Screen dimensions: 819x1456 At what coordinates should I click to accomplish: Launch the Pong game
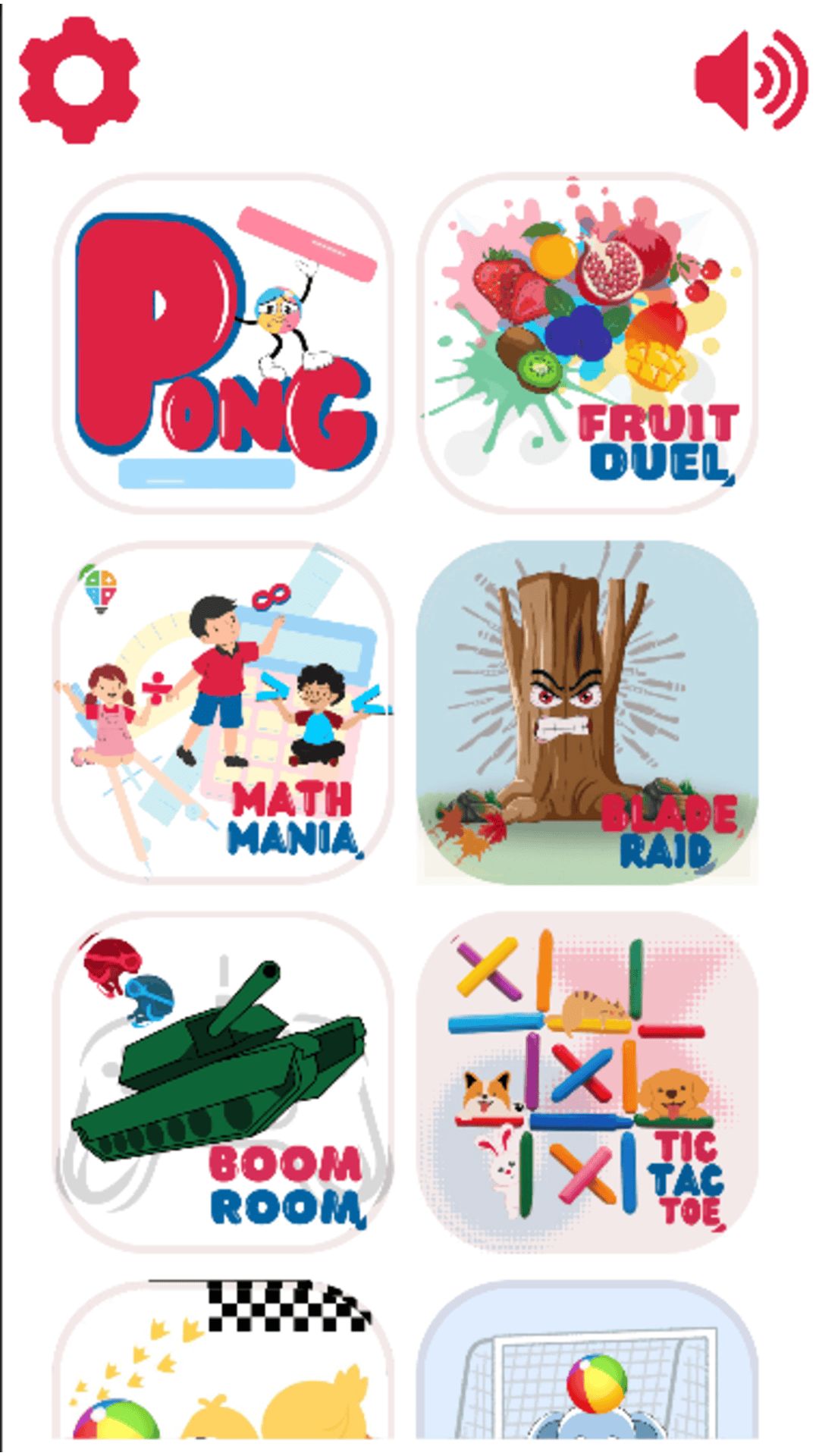point(223,344)
